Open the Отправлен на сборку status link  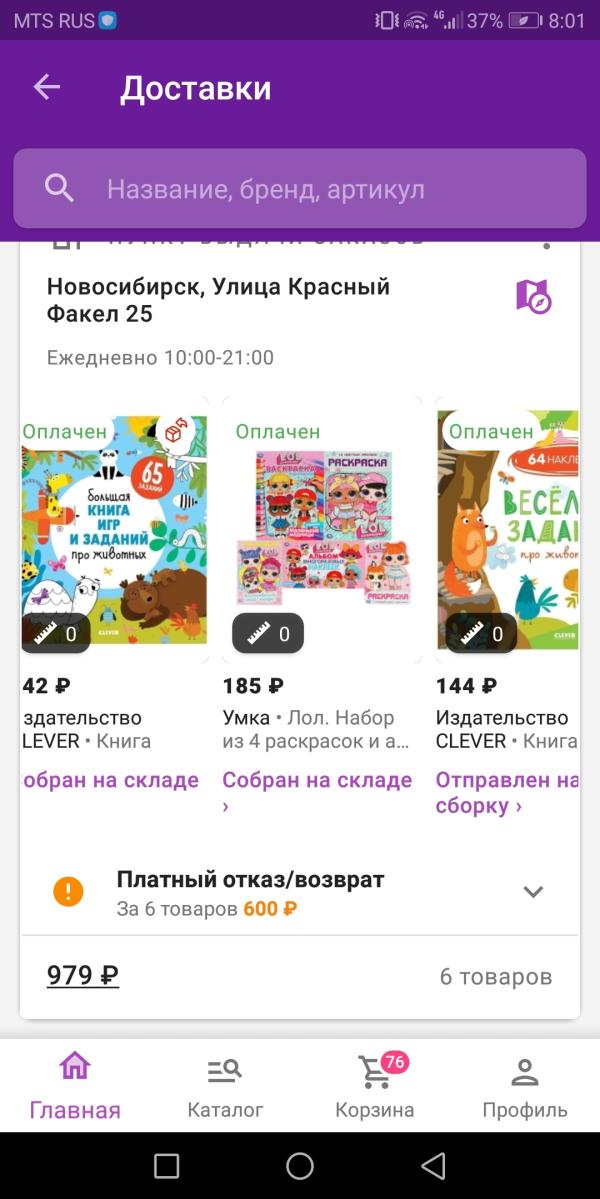click(x=507, y=792)
